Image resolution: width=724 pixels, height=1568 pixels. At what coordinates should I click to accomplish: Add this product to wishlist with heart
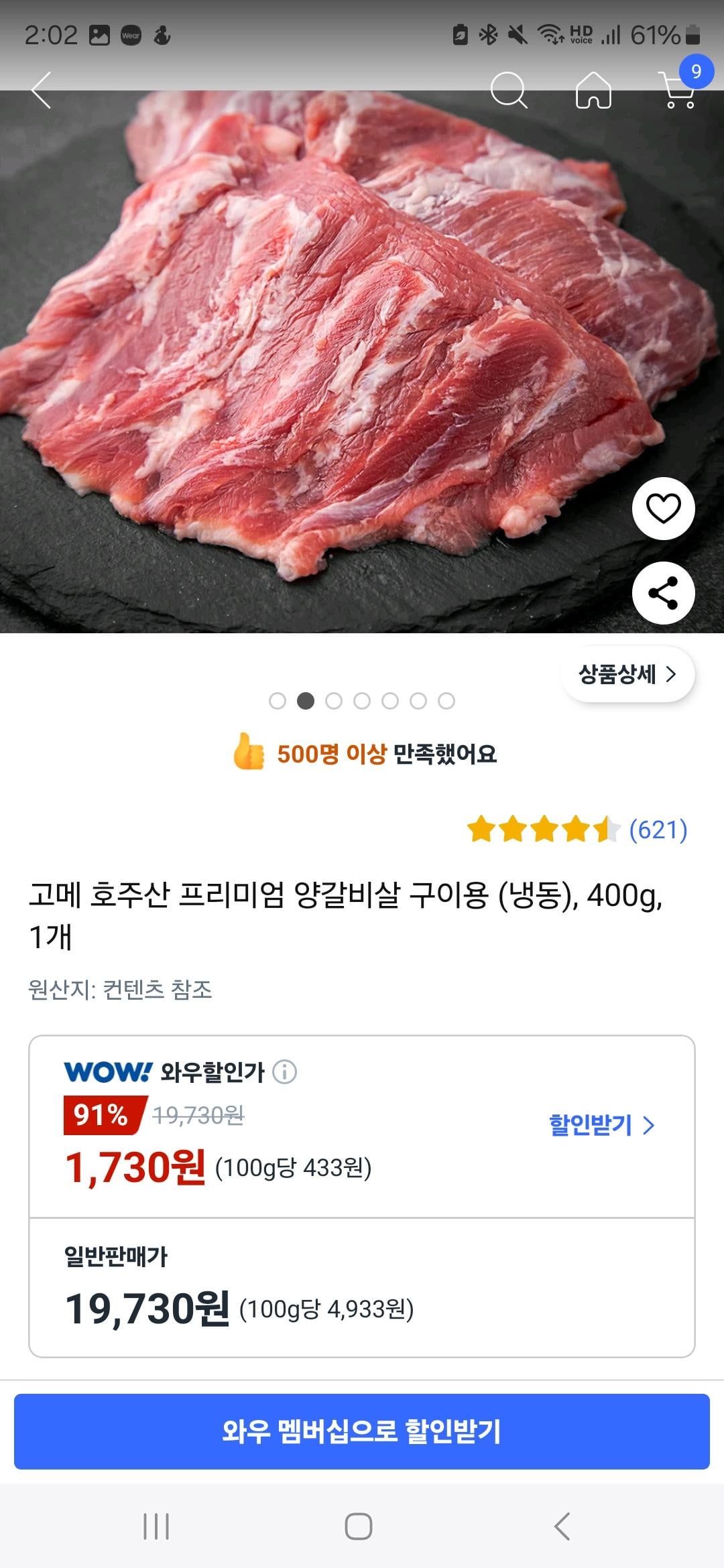pyautogui.click(x=663, y=509)
